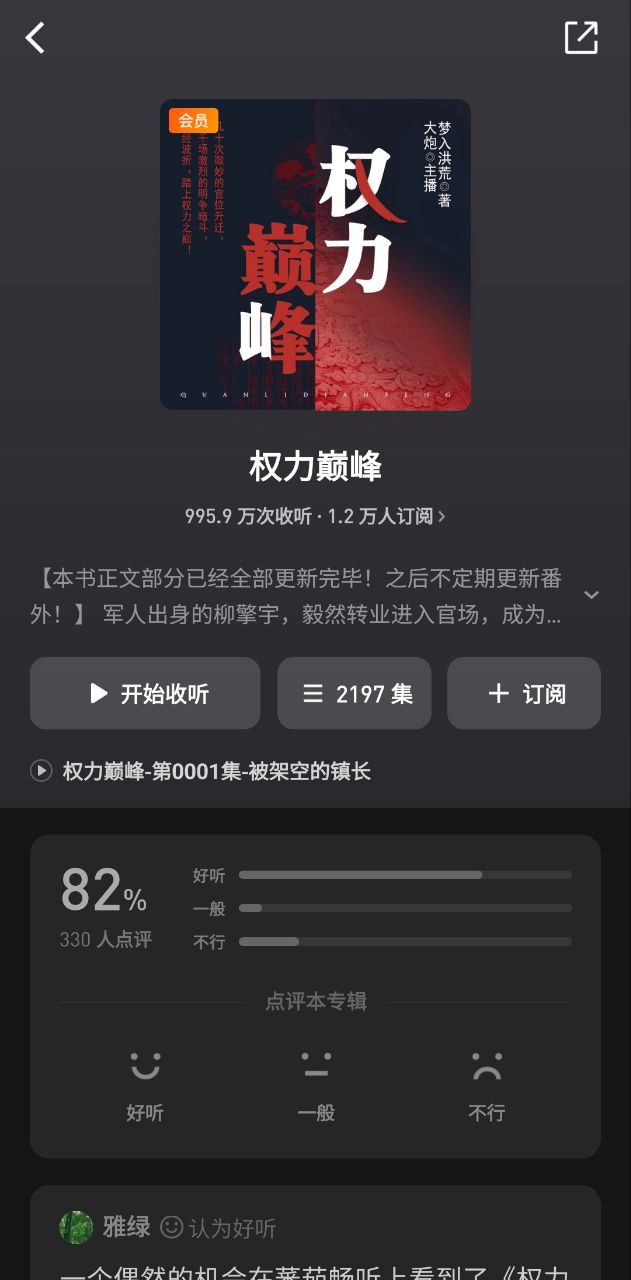Open the 1.2万人订阅 listeners link

click(x=386, y=516)
